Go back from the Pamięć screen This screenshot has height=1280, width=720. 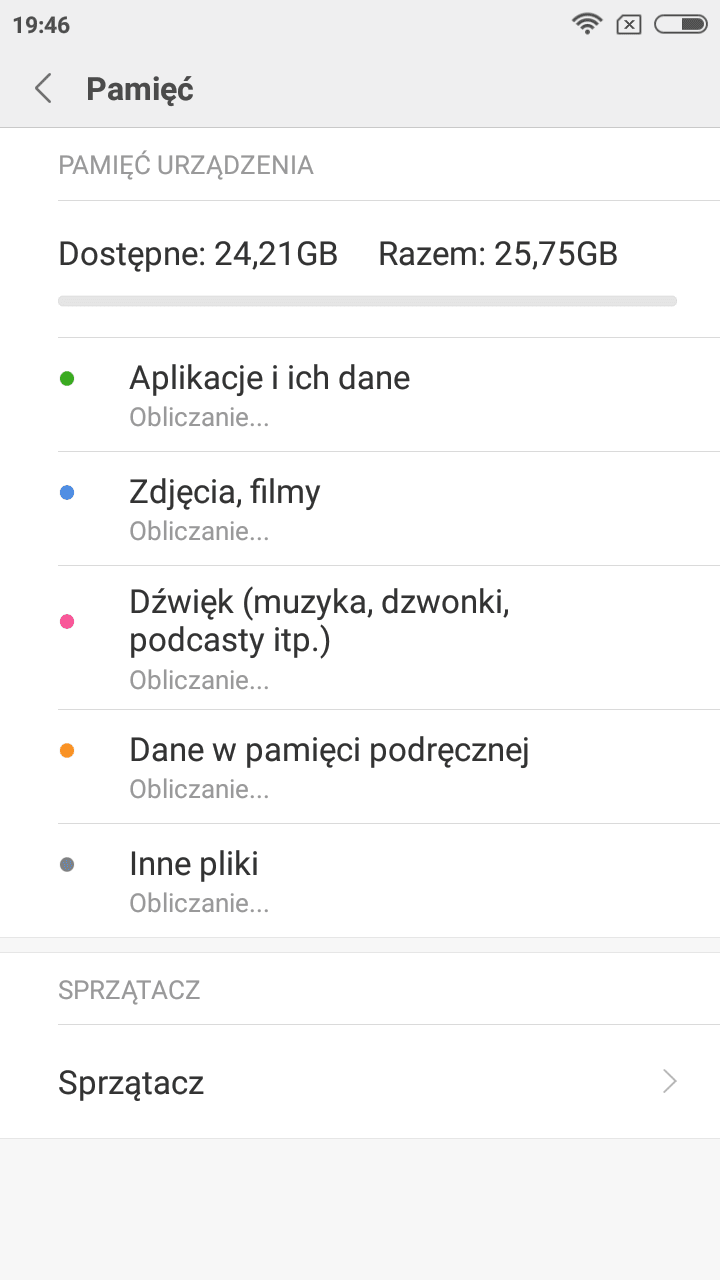point(43,89)
